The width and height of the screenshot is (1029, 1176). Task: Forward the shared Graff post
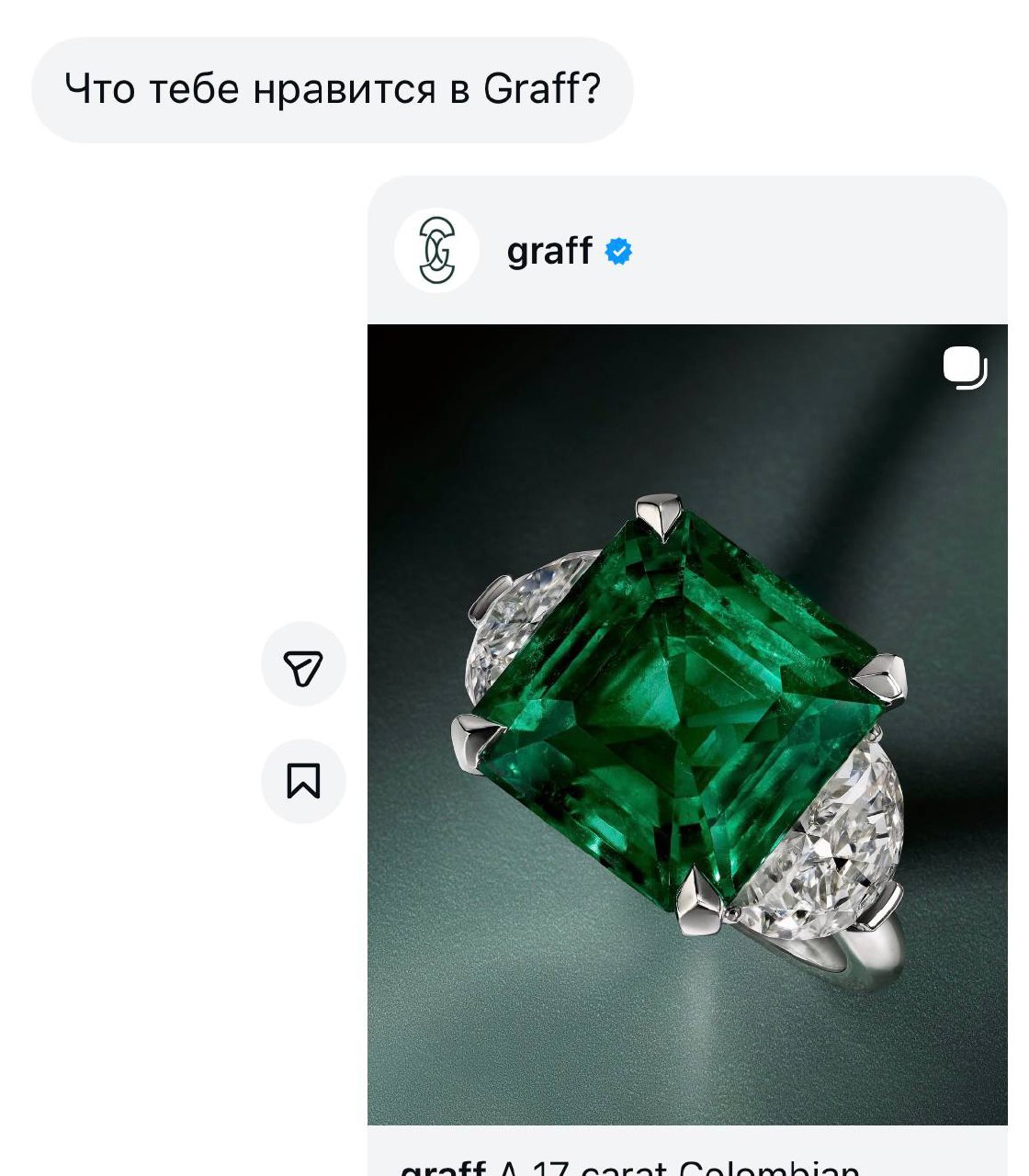pyautogui.click(x=303, y=665)
